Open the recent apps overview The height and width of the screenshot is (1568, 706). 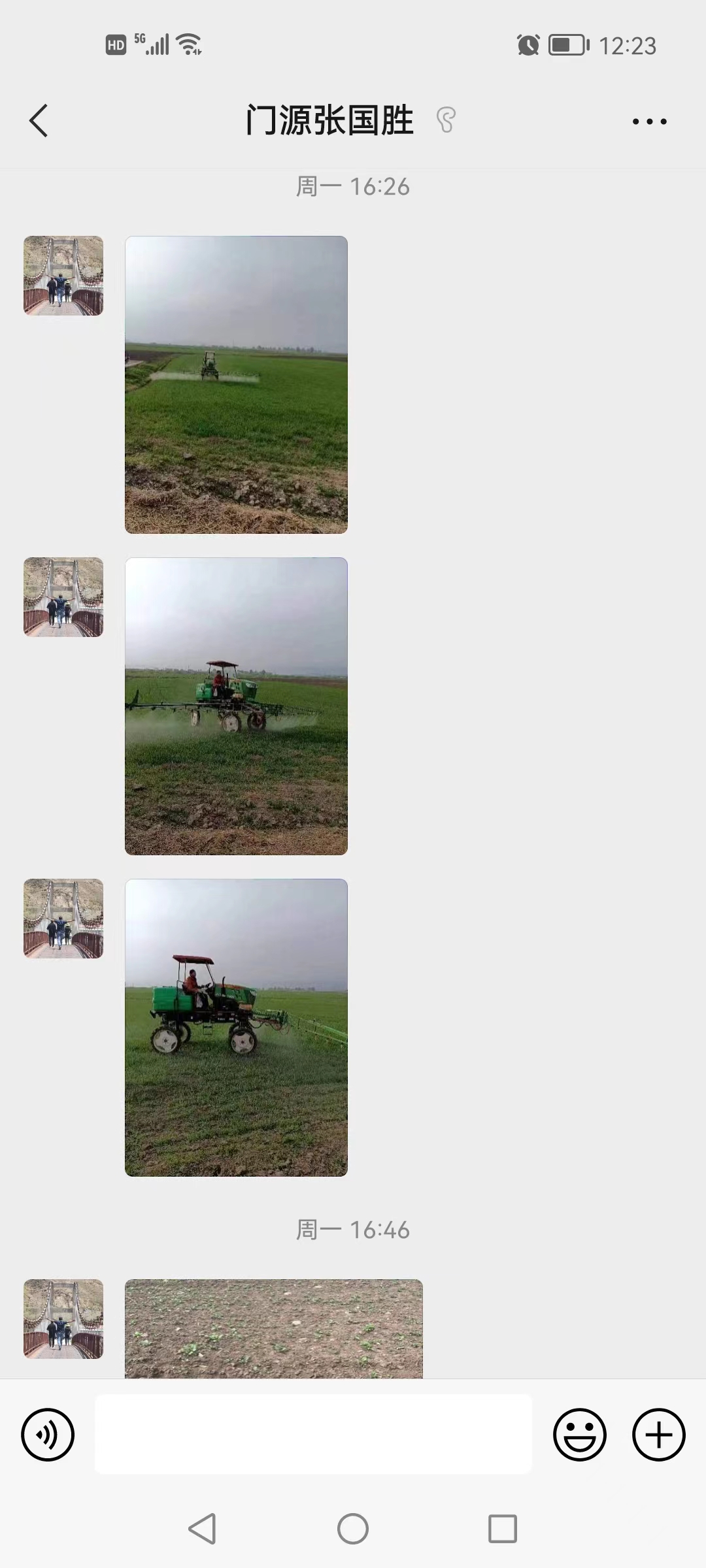point(502,1529)
